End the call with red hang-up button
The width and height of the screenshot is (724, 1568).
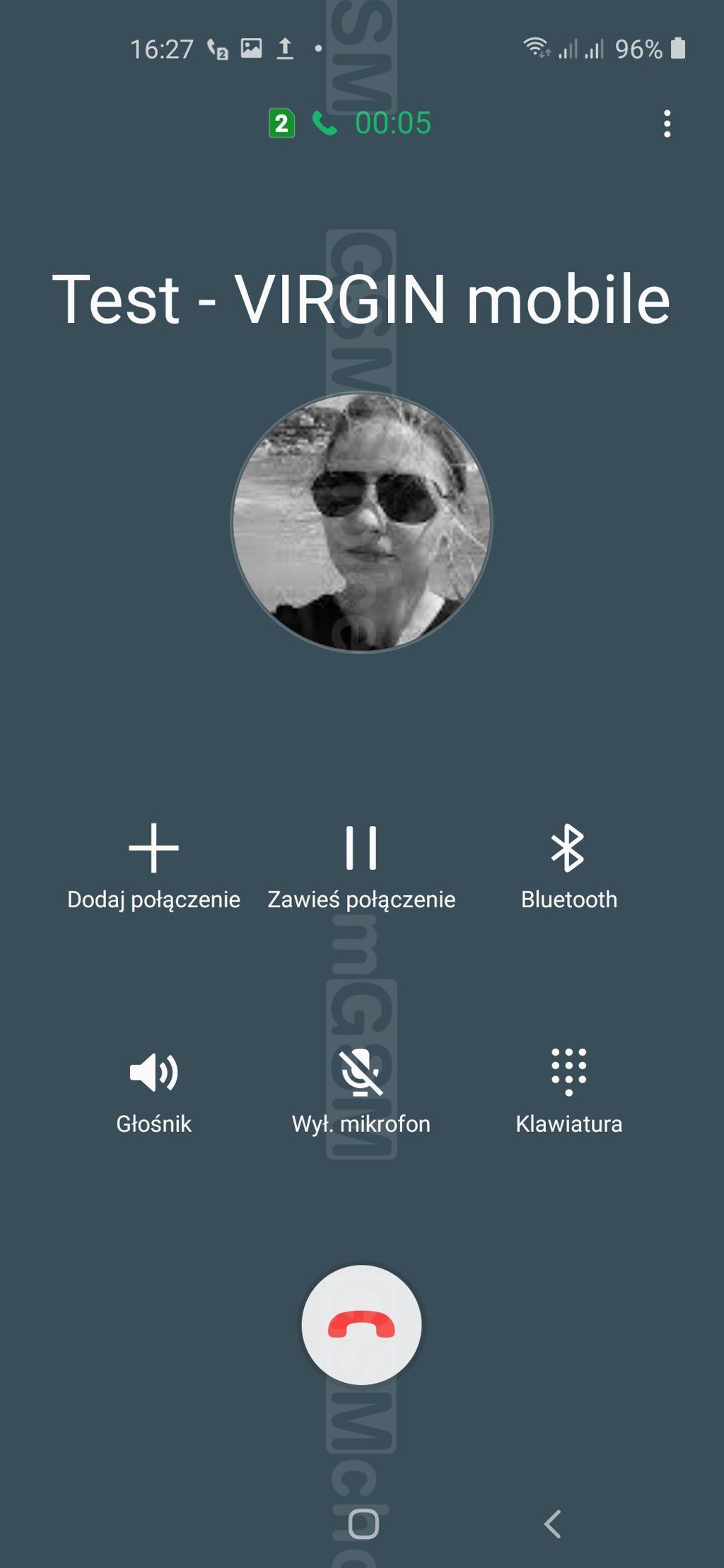point(361,1325)
